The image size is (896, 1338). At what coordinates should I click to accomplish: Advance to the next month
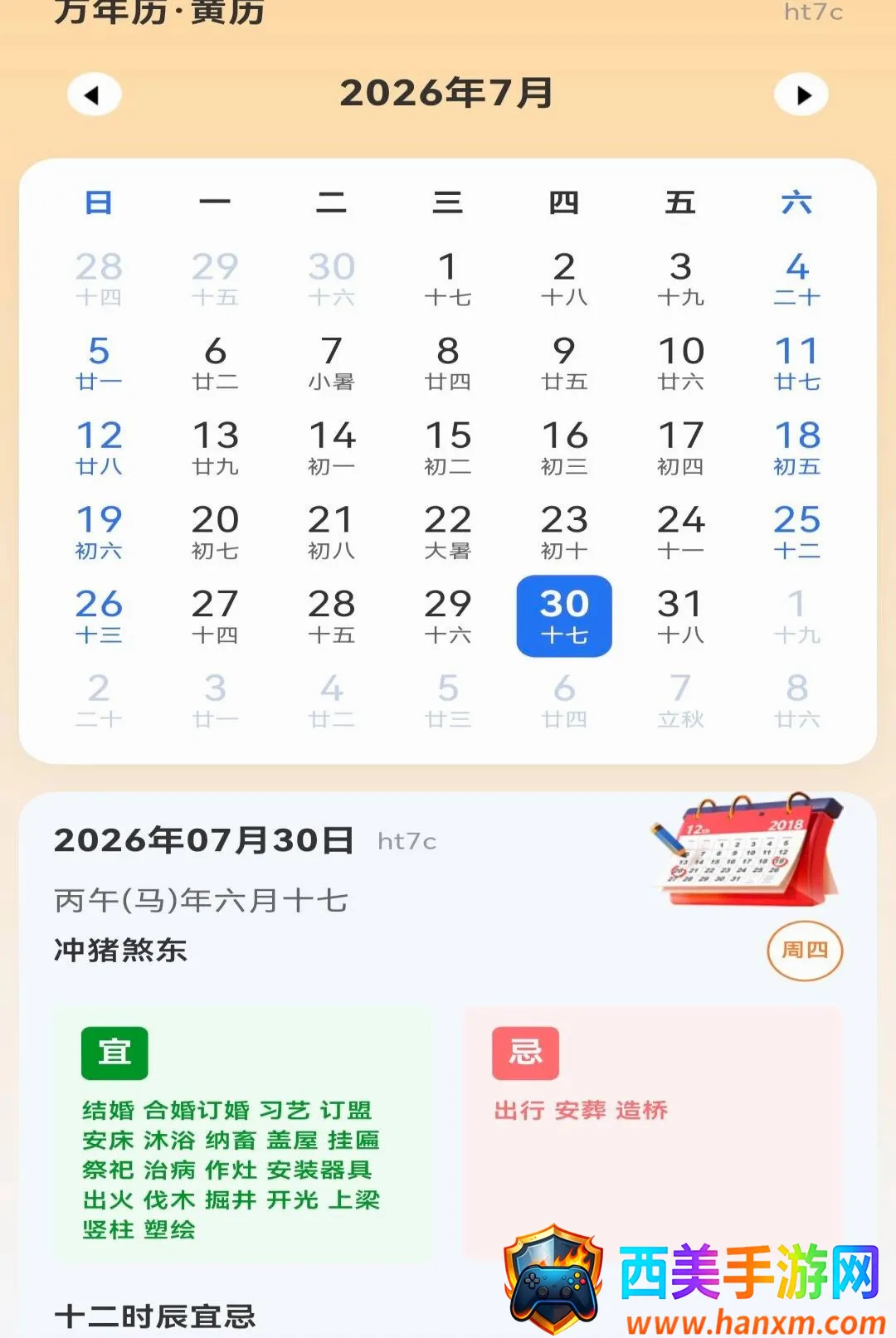pos(801,95)
